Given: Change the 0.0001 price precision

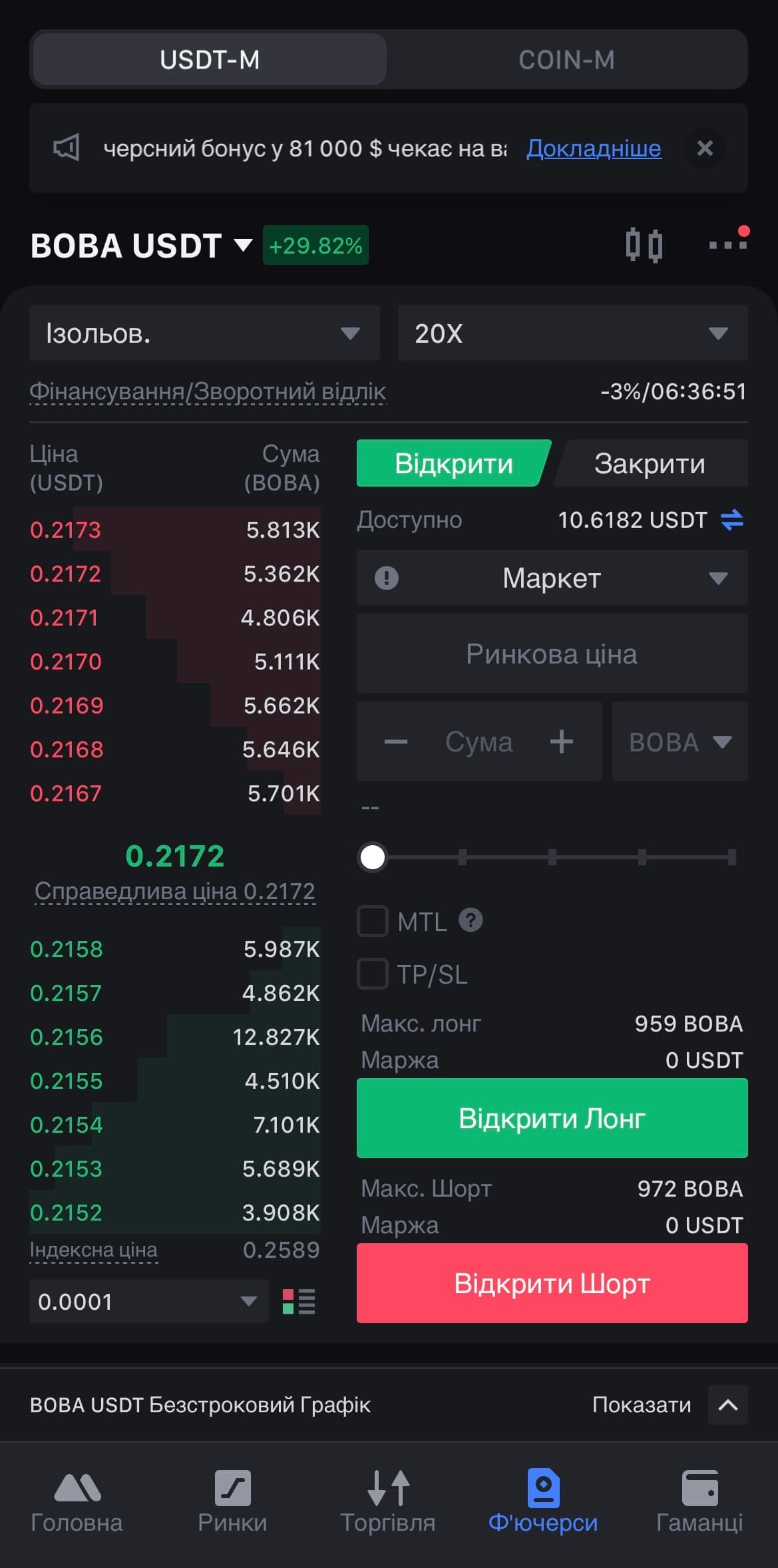Looking at the screenshot, I should point(148,1301).
